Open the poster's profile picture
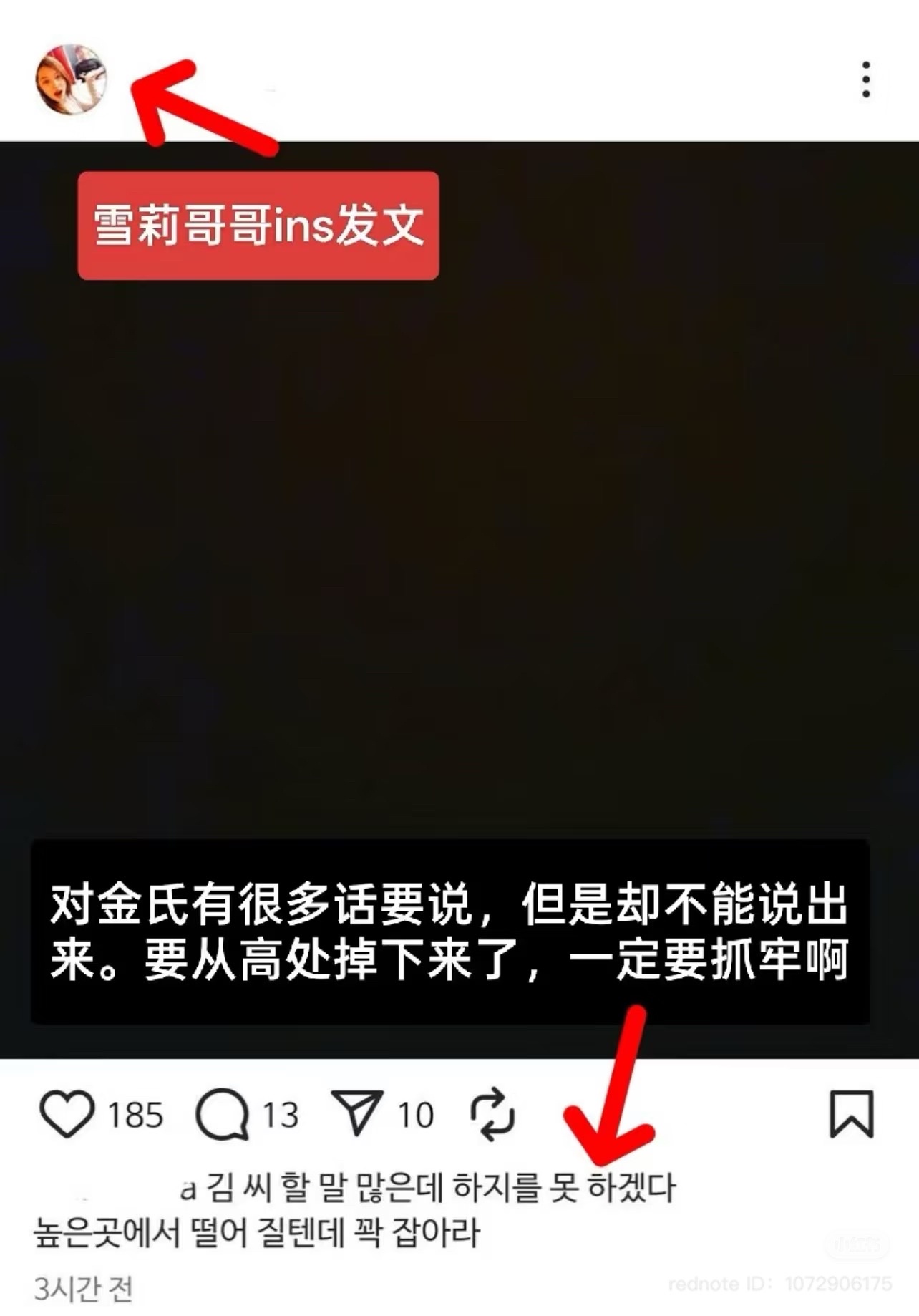Screen dimensions: 919x1316 click(x=71, y=79)
